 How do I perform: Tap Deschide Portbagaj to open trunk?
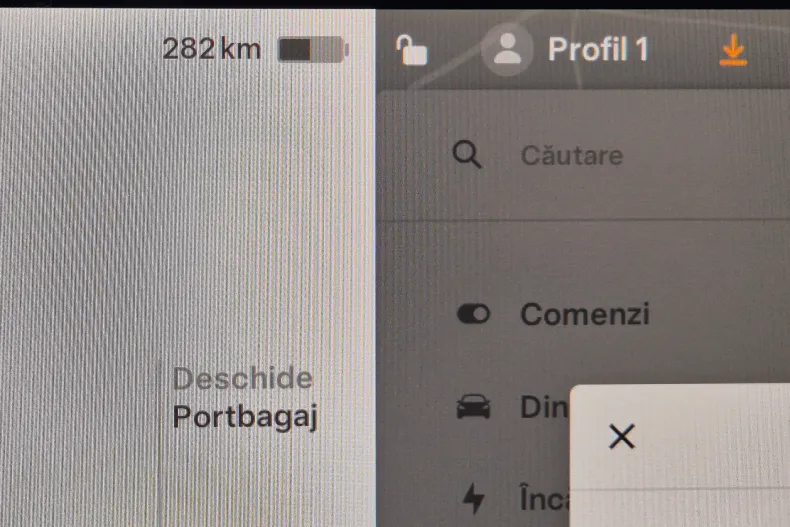point(244,398)
